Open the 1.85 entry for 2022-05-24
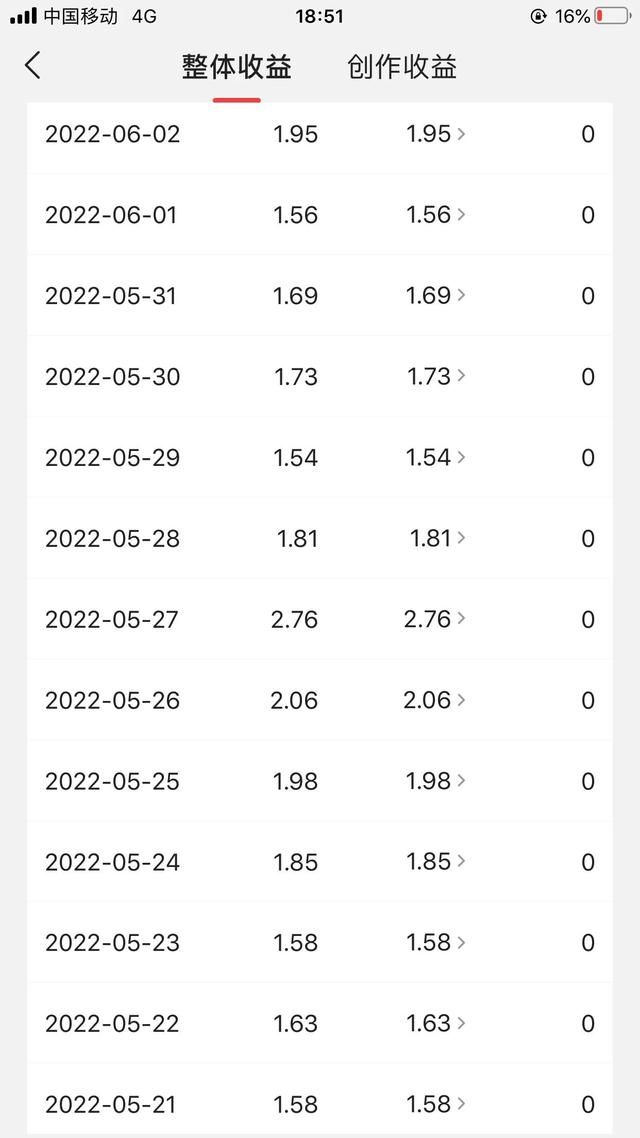Screen dimensions: 640x1138 [x=436, y=863]
